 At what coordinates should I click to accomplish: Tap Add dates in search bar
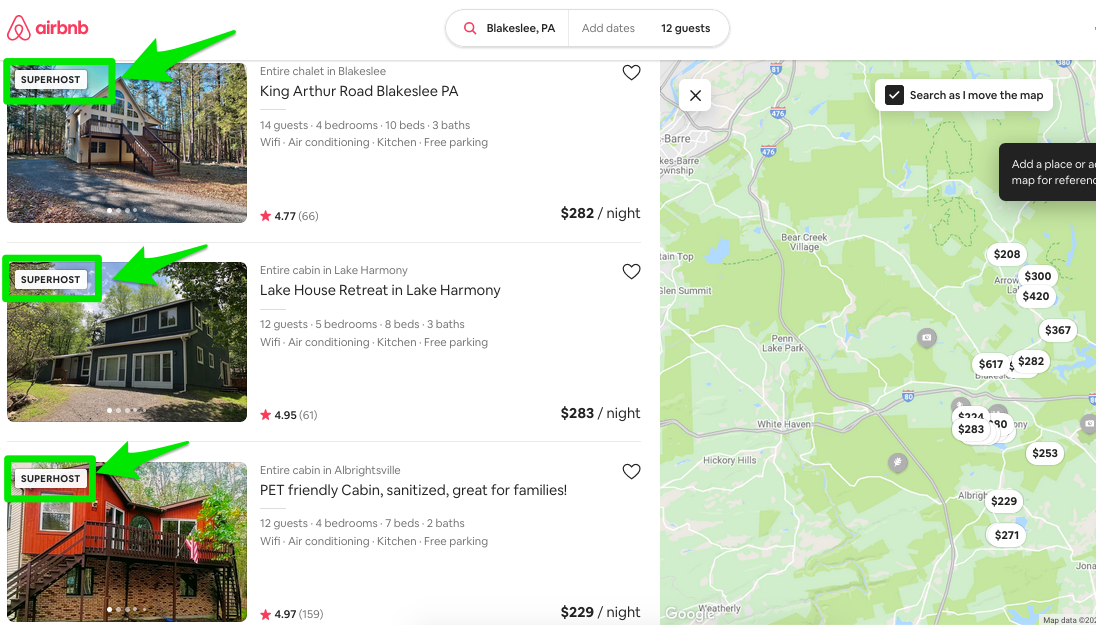coord(608,28)
